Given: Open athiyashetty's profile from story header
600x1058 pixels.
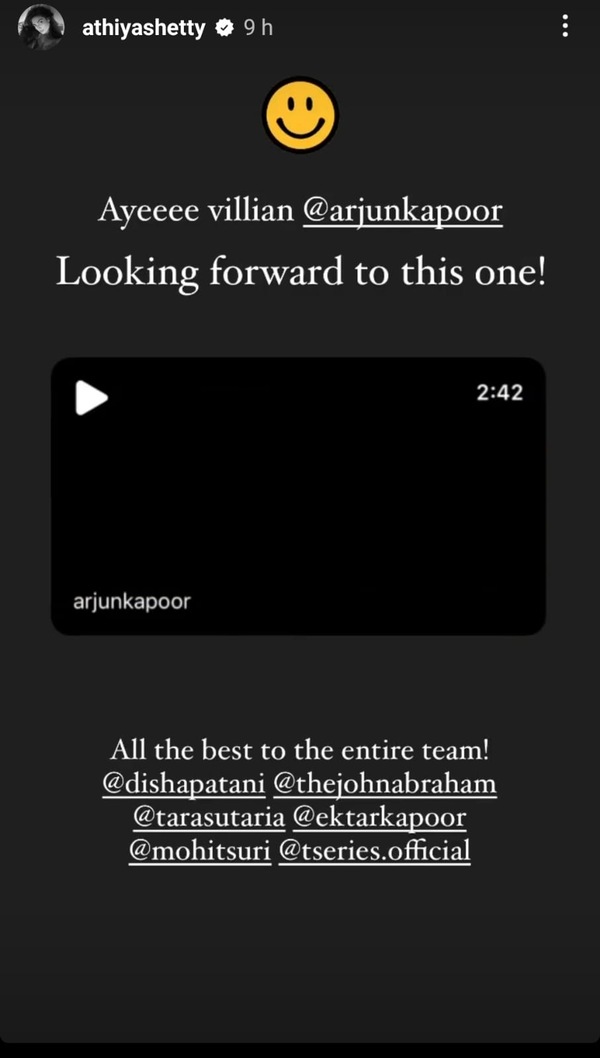Looking at the screenshot, I should pos(142,28).
